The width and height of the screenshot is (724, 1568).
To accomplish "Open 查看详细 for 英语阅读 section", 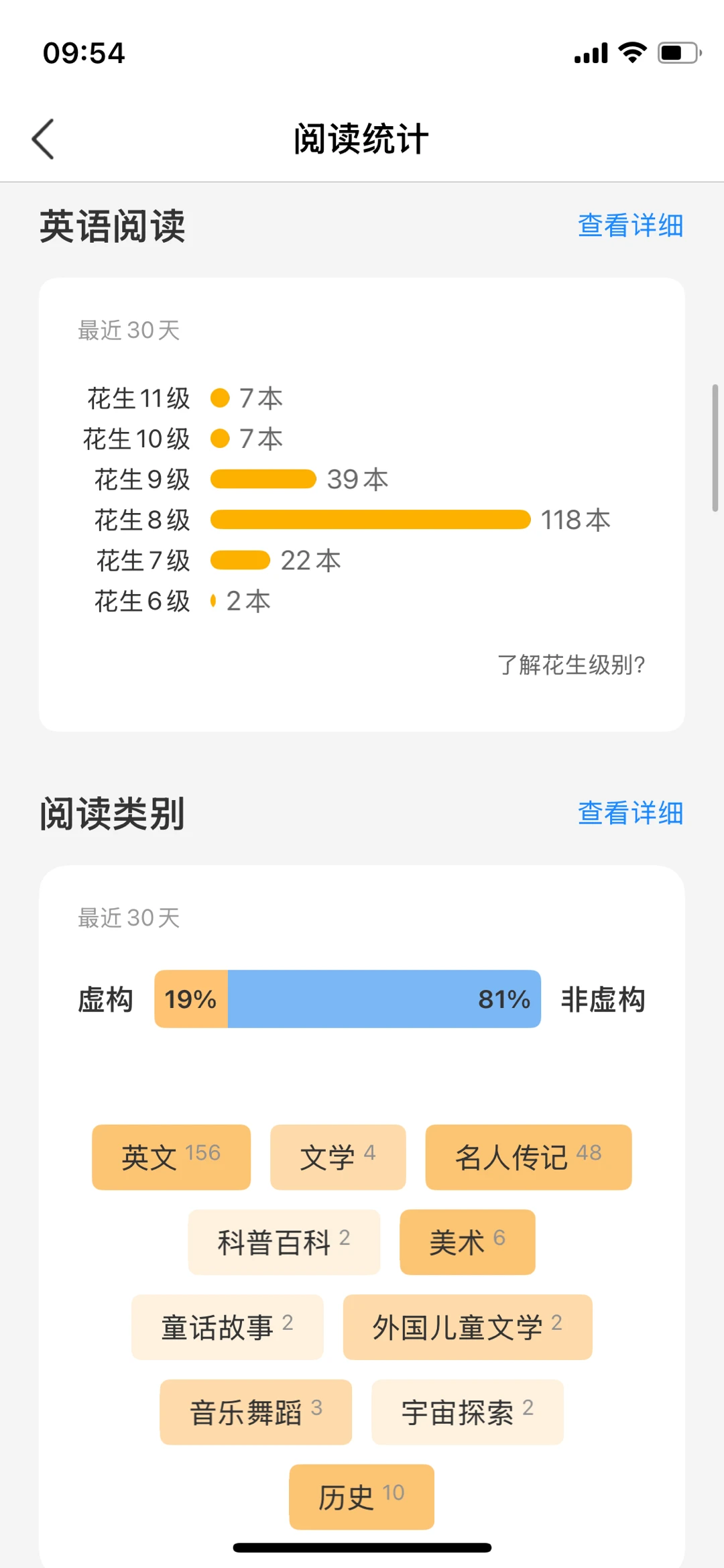I will pos(631,226).
